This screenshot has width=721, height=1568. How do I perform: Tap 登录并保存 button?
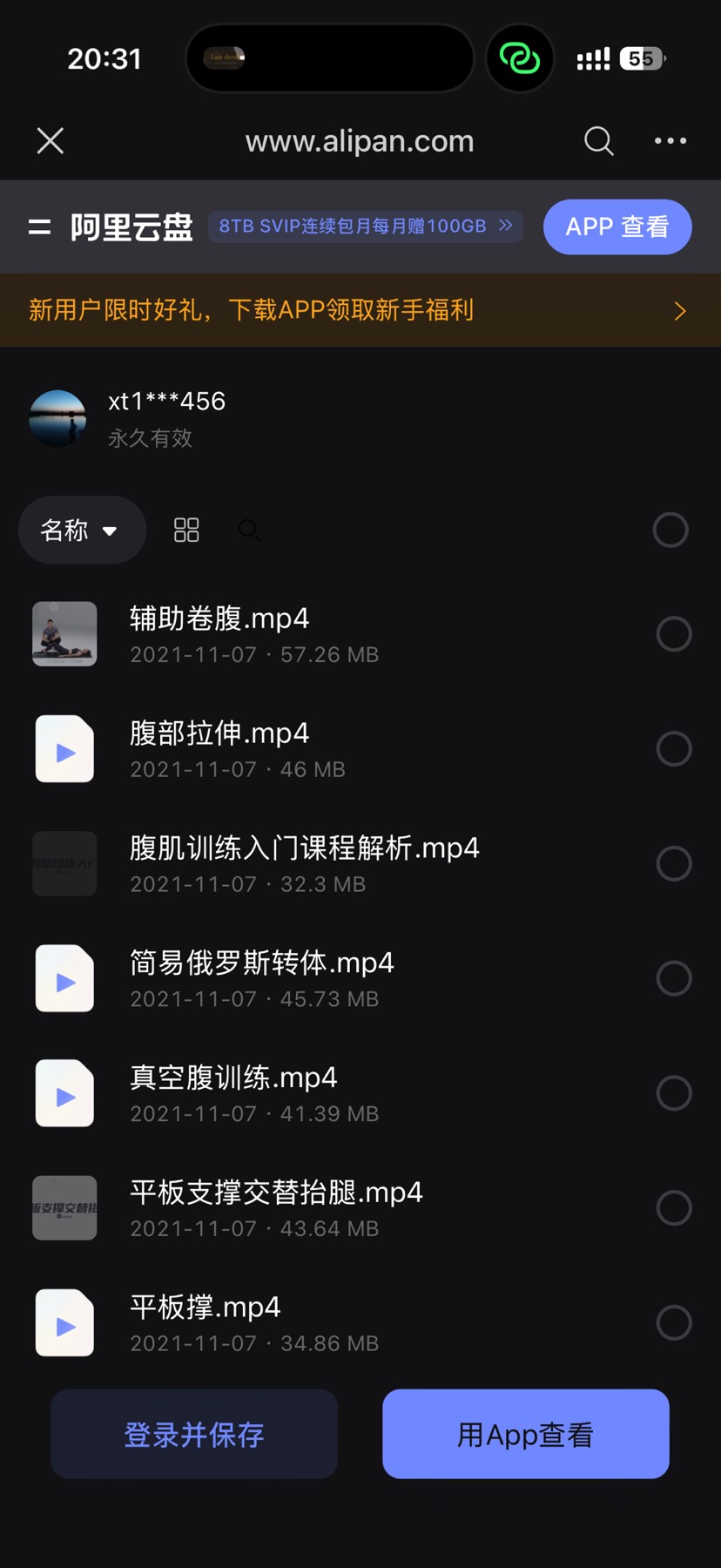point(194,1434)
